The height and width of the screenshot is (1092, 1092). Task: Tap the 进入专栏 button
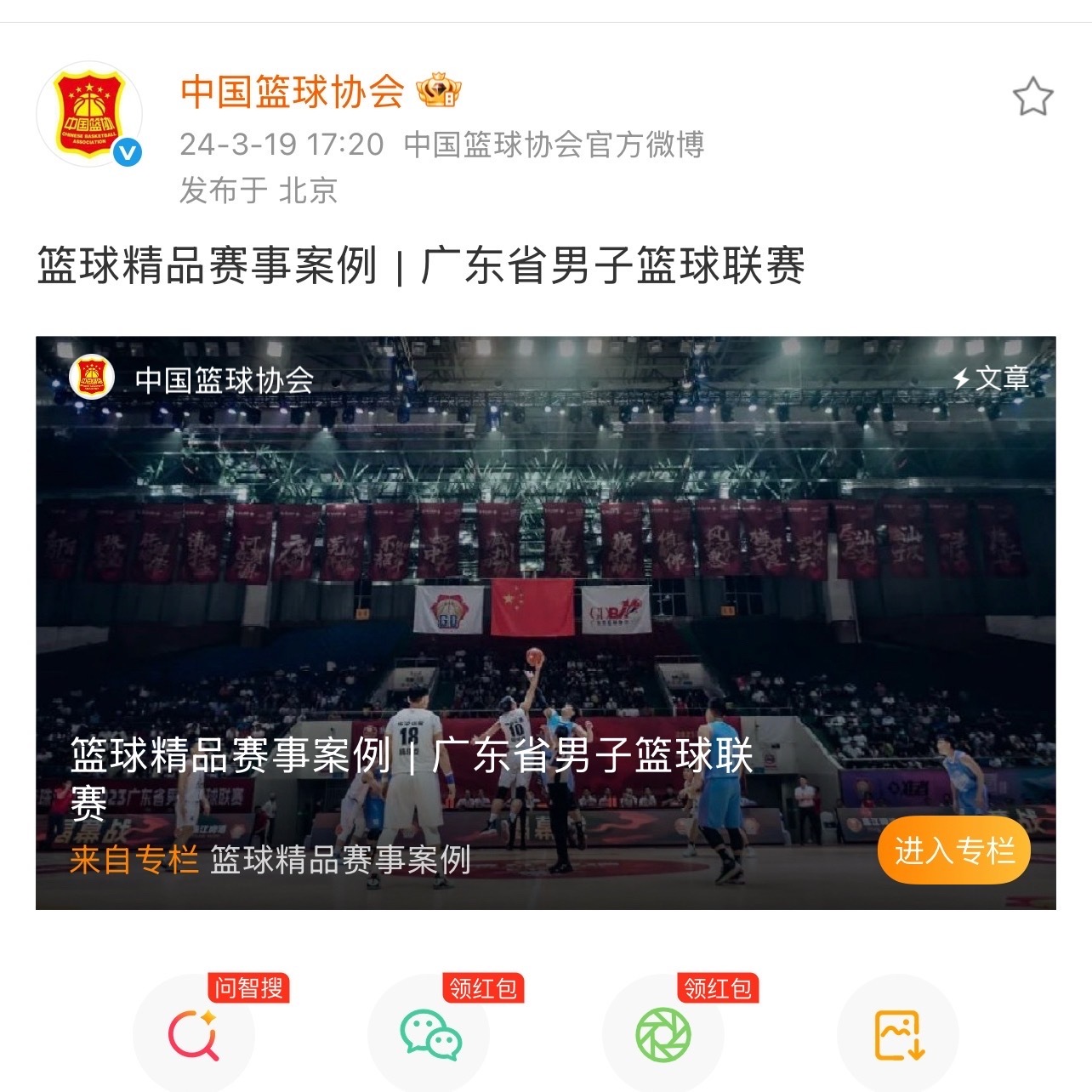coord(953,850)
